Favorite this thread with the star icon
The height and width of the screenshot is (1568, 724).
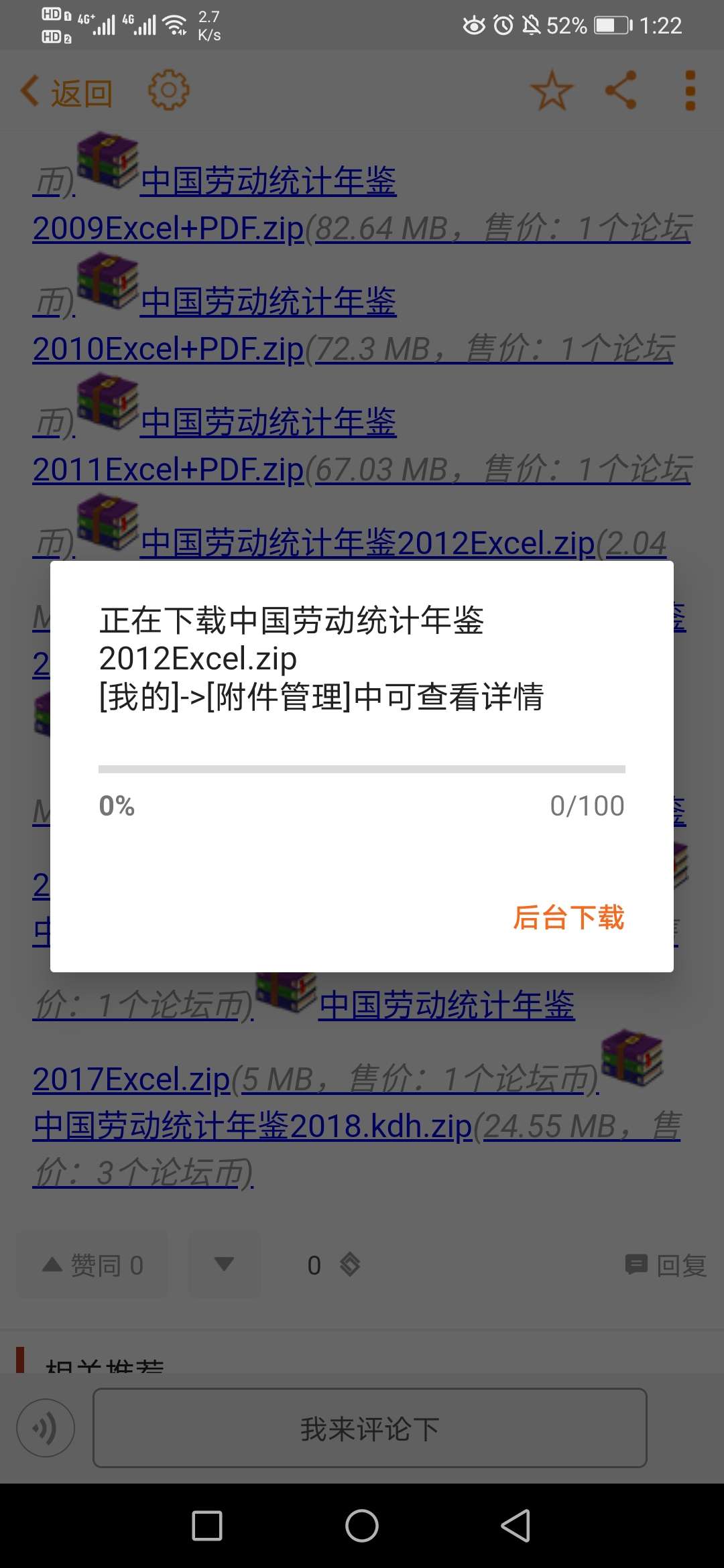pos(551,91)
